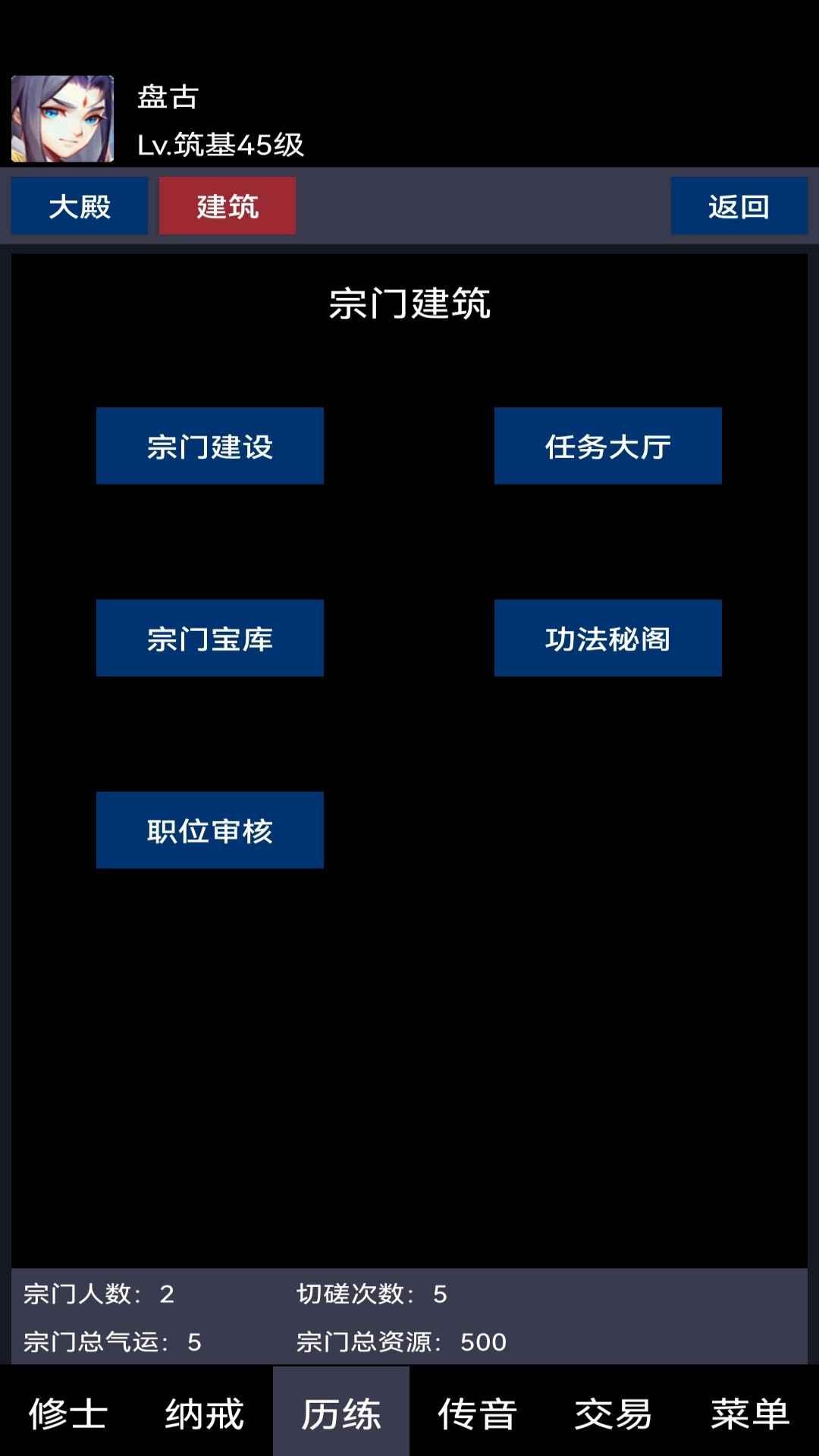The width and height of the screenshot is (819, 1456).
Task: Visit the 功法秘阁
Action: pos(607,638)
